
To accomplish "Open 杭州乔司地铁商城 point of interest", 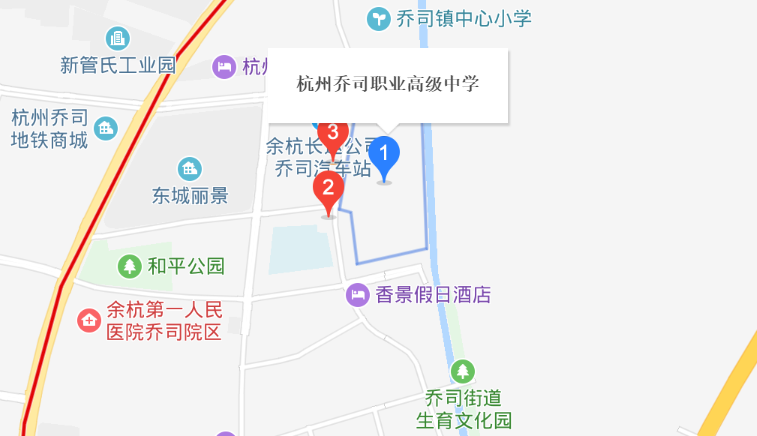I will (x=106, y=128).
